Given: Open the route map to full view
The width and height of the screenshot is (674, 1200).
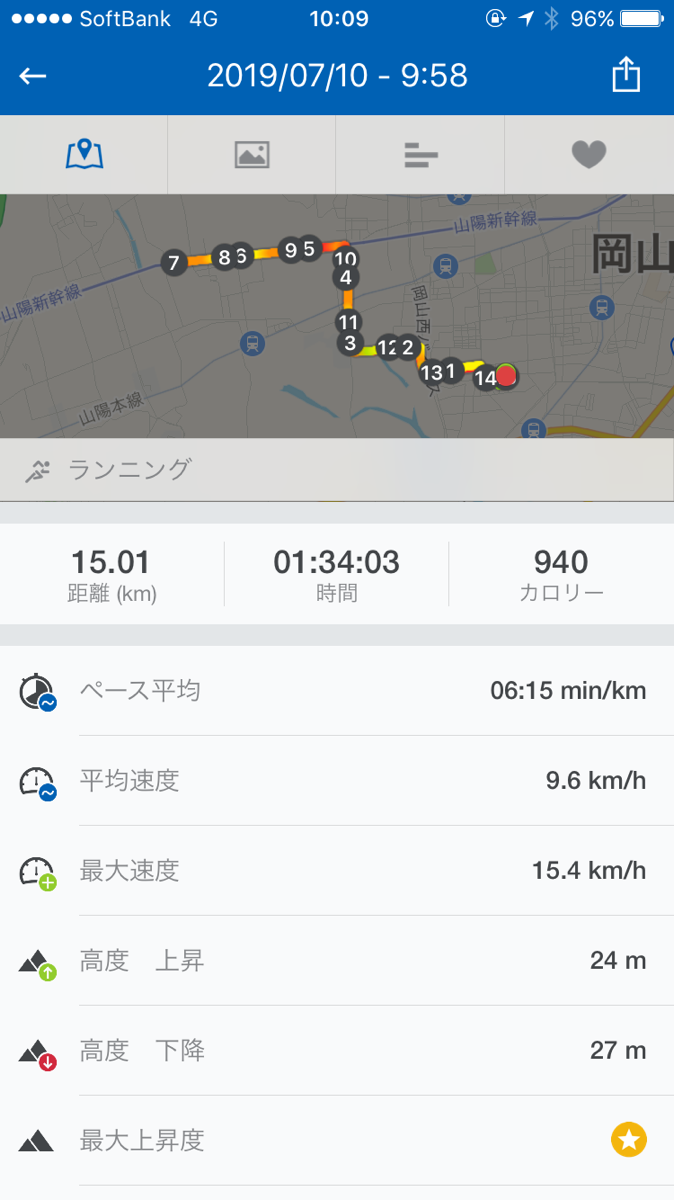Looking at the screenshot, I should pyautogui.click(x=337, y=316).
